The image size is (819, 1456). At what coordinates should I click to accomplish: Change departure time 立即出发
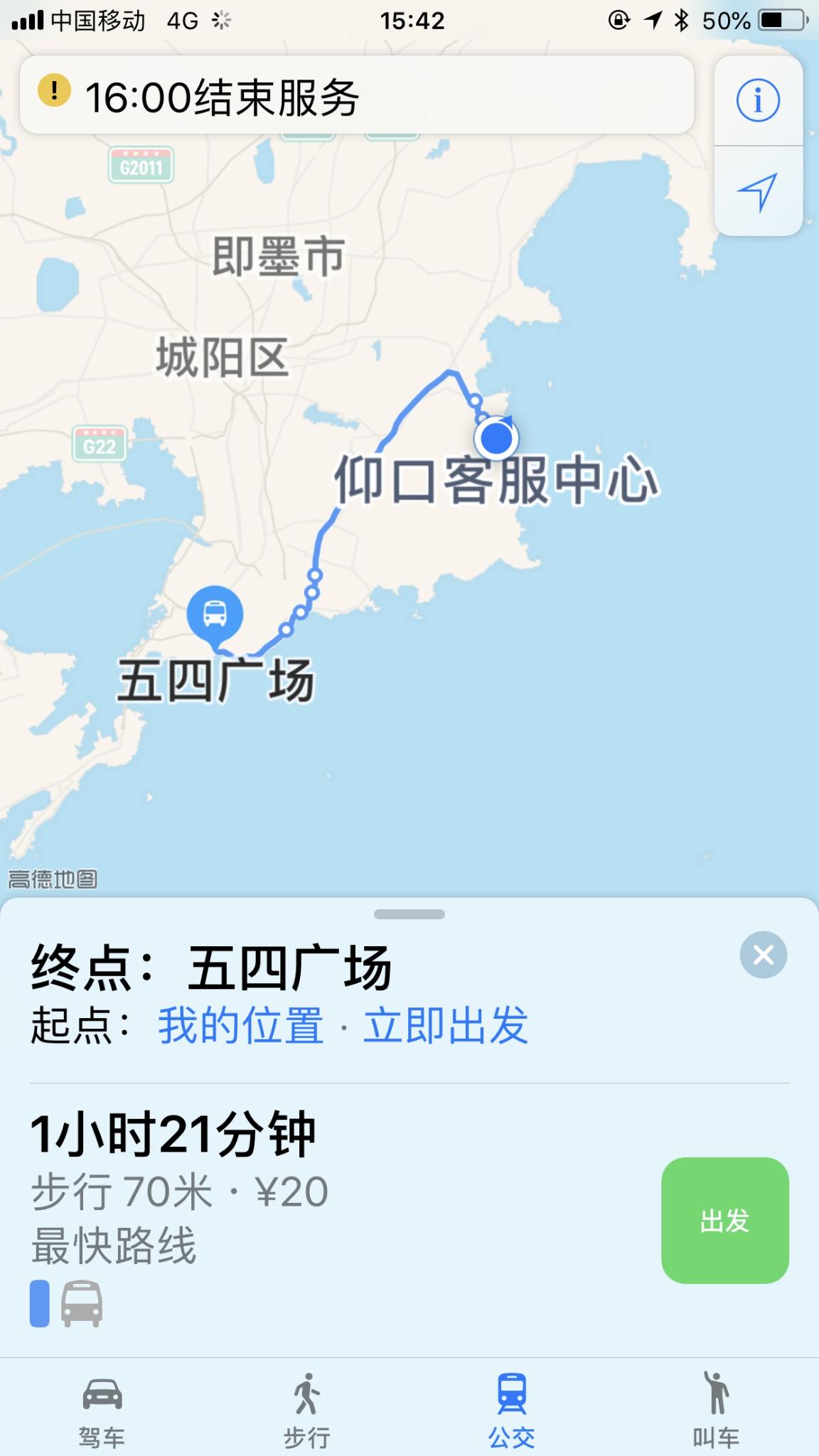[446, 1025]
